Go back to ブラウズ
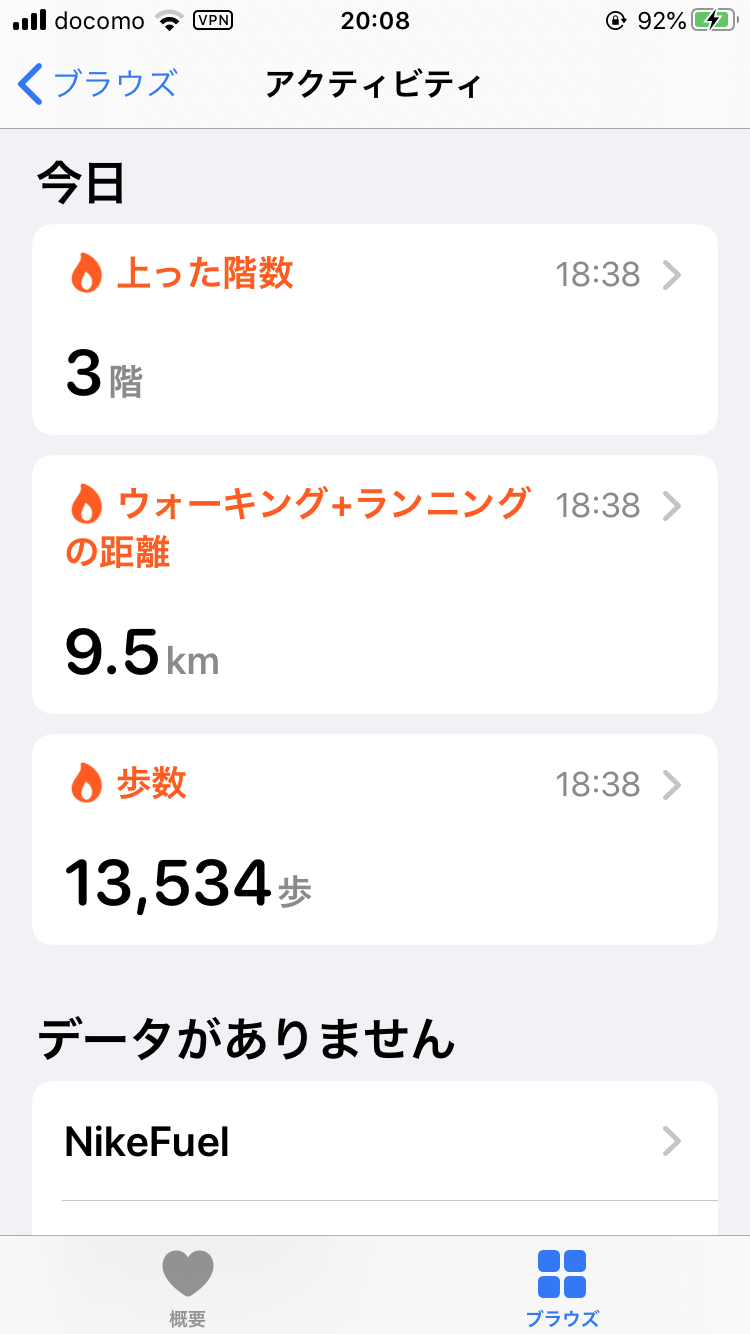Image resolution: width=750 pixels, height=1334 pixels. tap(97, 84)
